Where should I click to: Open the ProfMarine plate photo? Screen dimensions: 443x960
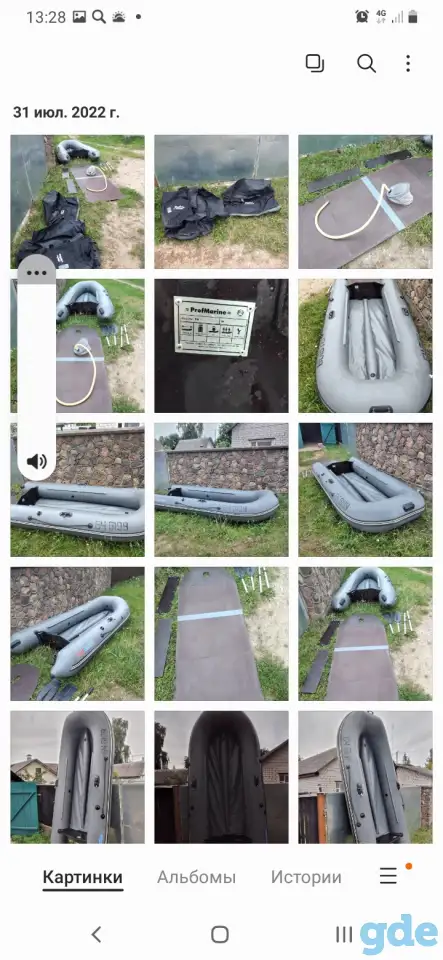point(221,346)
